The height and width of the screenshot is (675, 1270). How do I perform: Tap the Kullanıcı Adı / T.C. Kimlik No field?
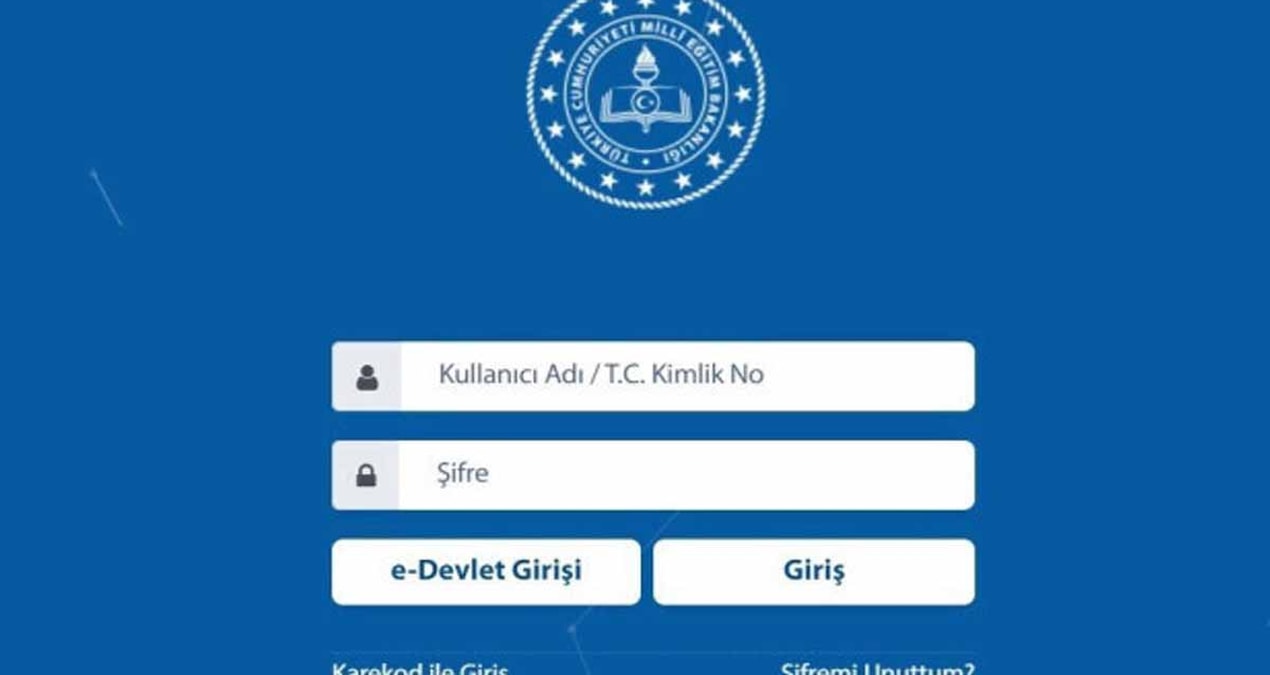[686, 376]
